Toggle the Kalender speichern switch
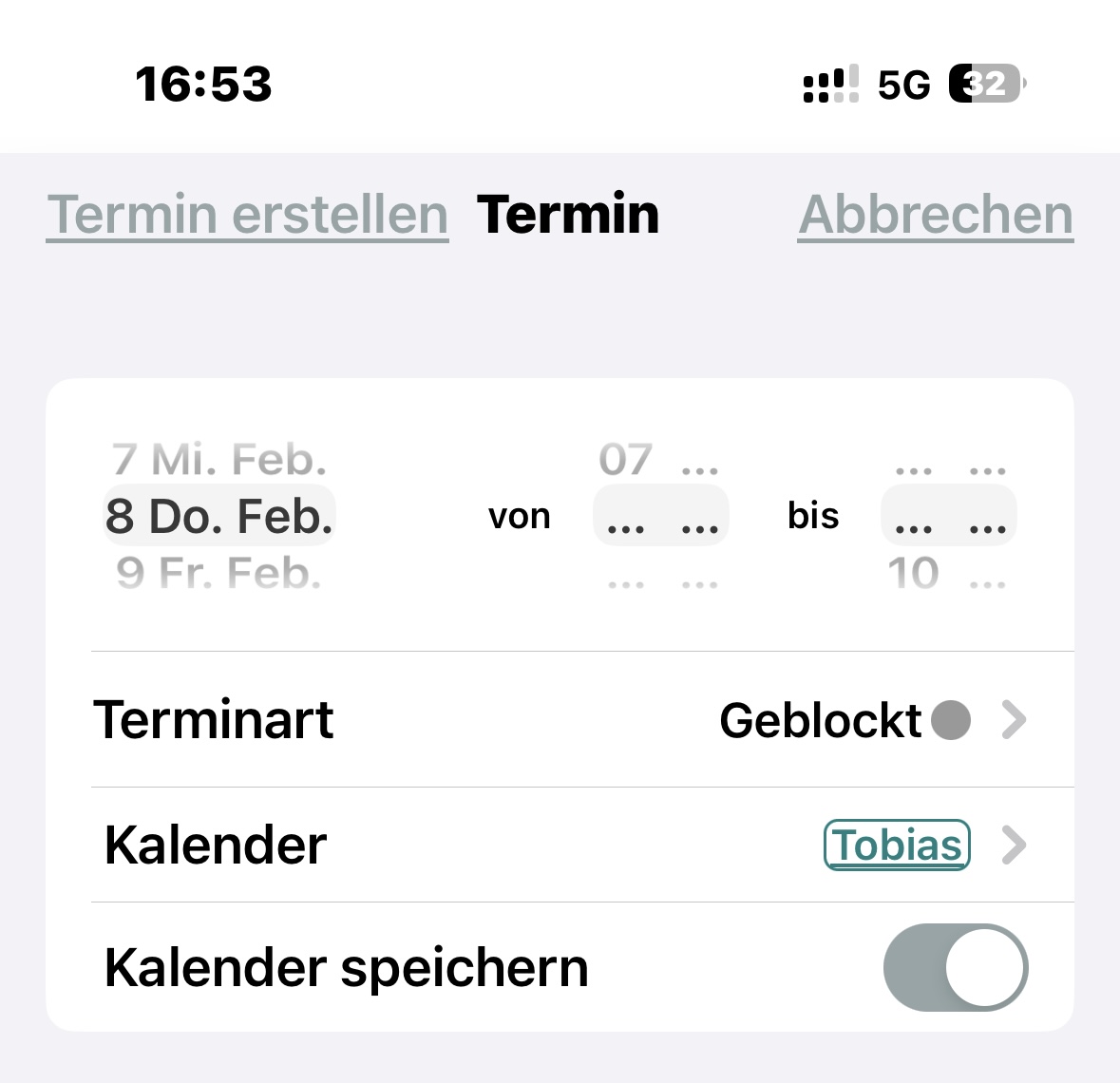Image resolution: width=1120 pixels, height=1083 pixels. [x=956, y=967]
